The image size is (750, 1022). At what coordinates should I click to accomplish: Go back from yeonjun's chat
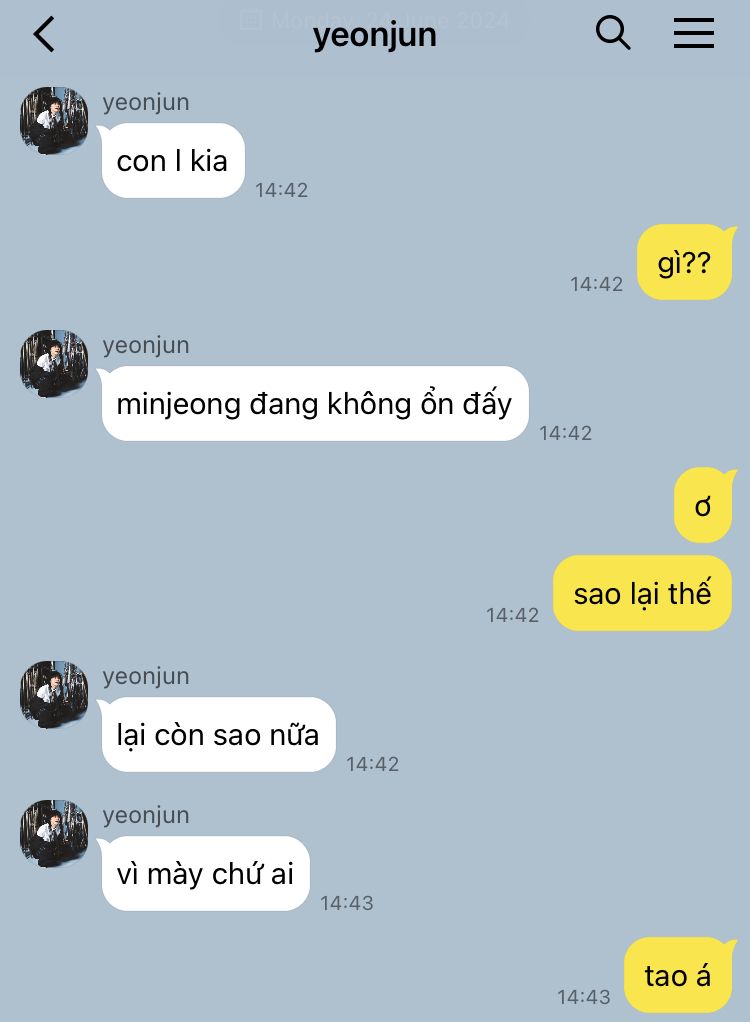pos(44,35)
